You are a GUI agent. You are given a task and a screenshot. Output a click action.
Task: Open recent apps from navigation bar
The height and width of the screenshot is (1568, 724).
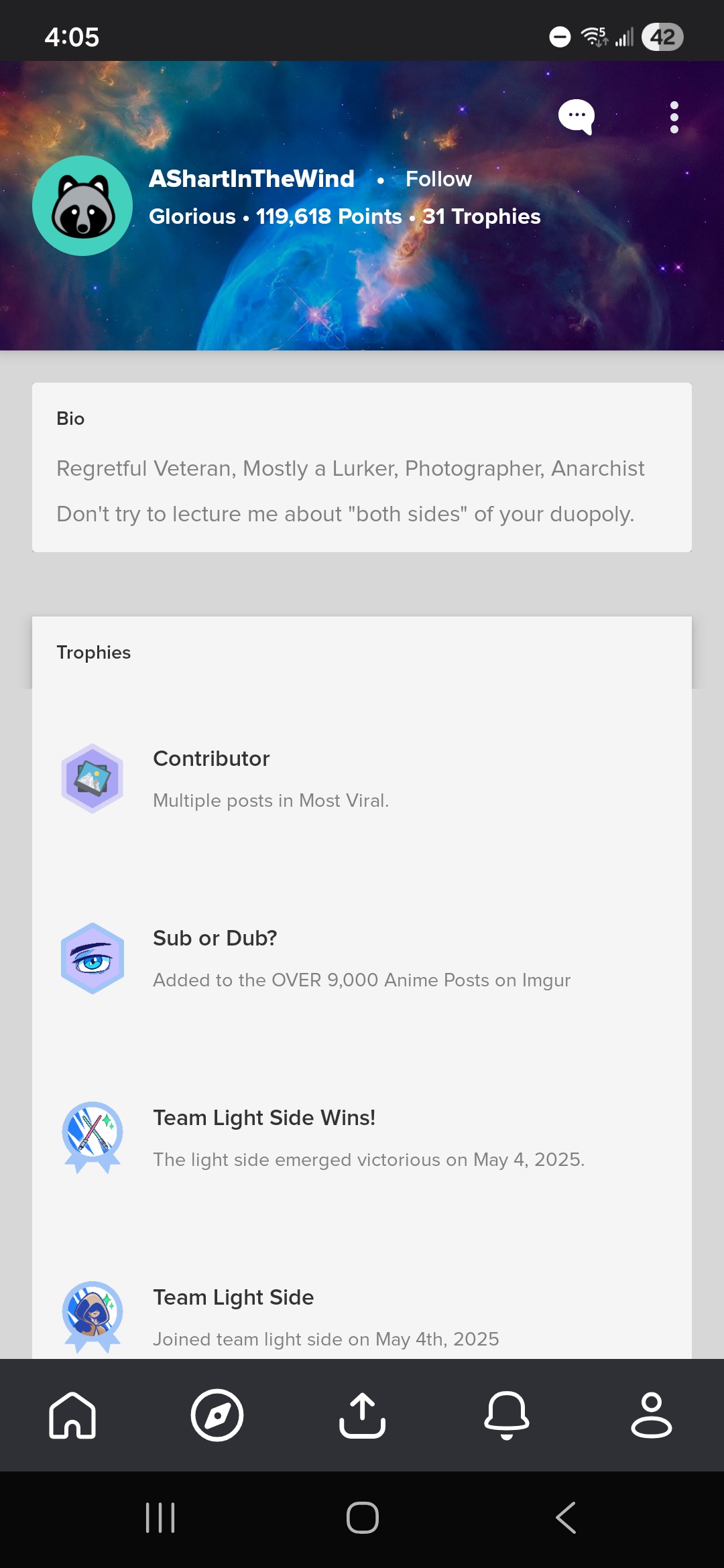click(160, 1518)
